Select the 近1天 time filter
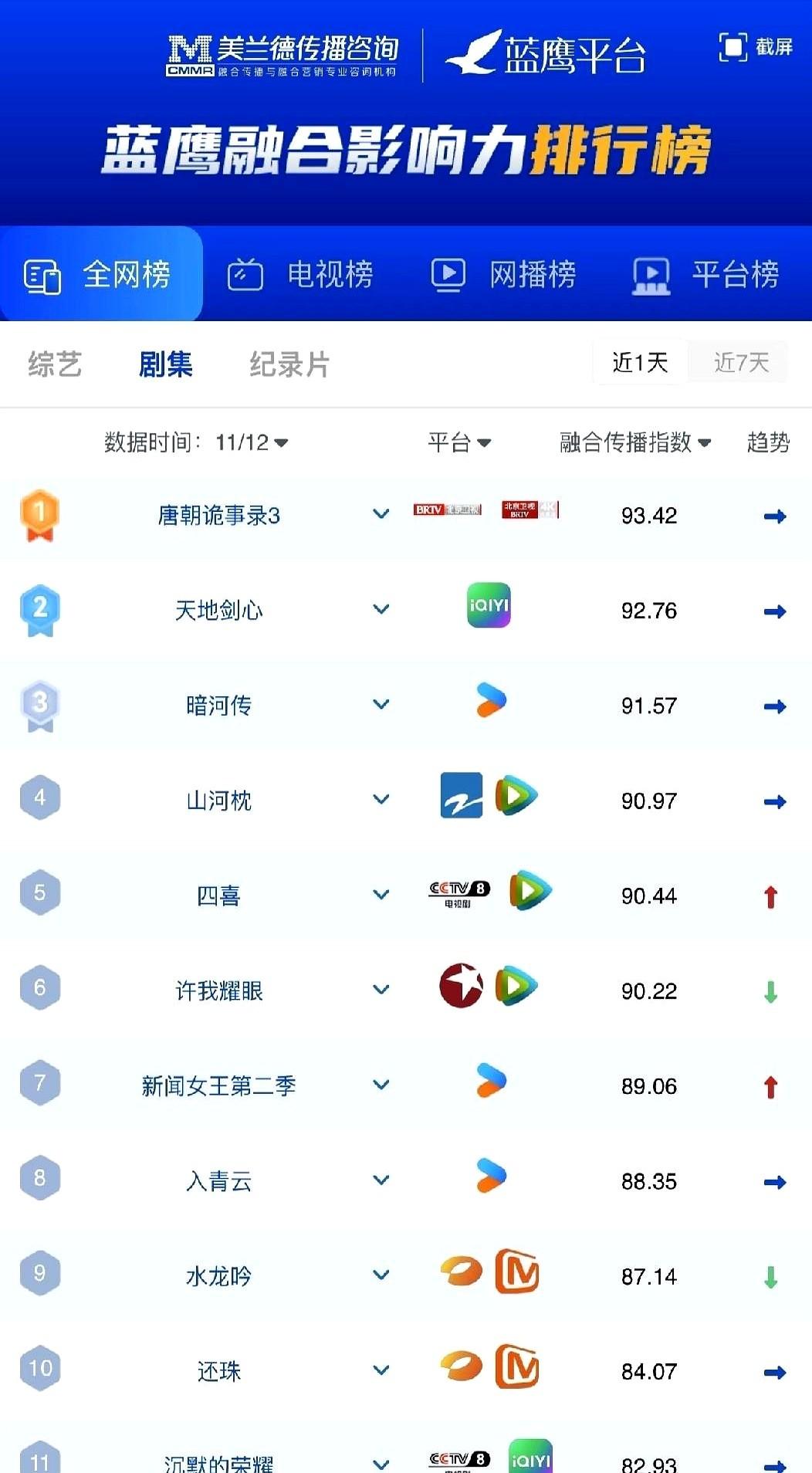Image resolution: width=812 pixels, height=1473 pixels. [639, 363]
